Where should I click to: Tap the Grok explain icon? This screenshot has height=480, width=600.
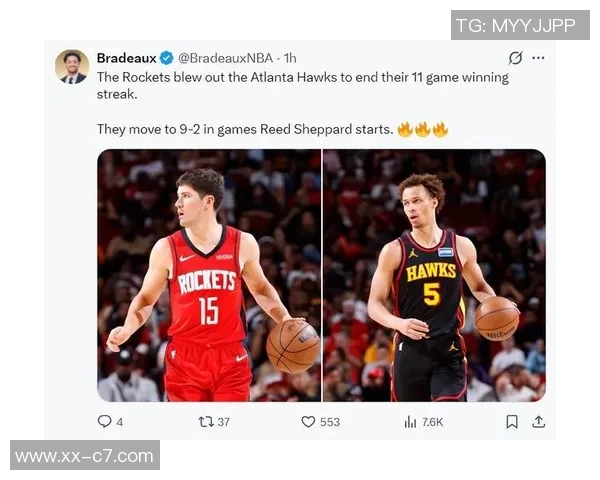[515, 58]
